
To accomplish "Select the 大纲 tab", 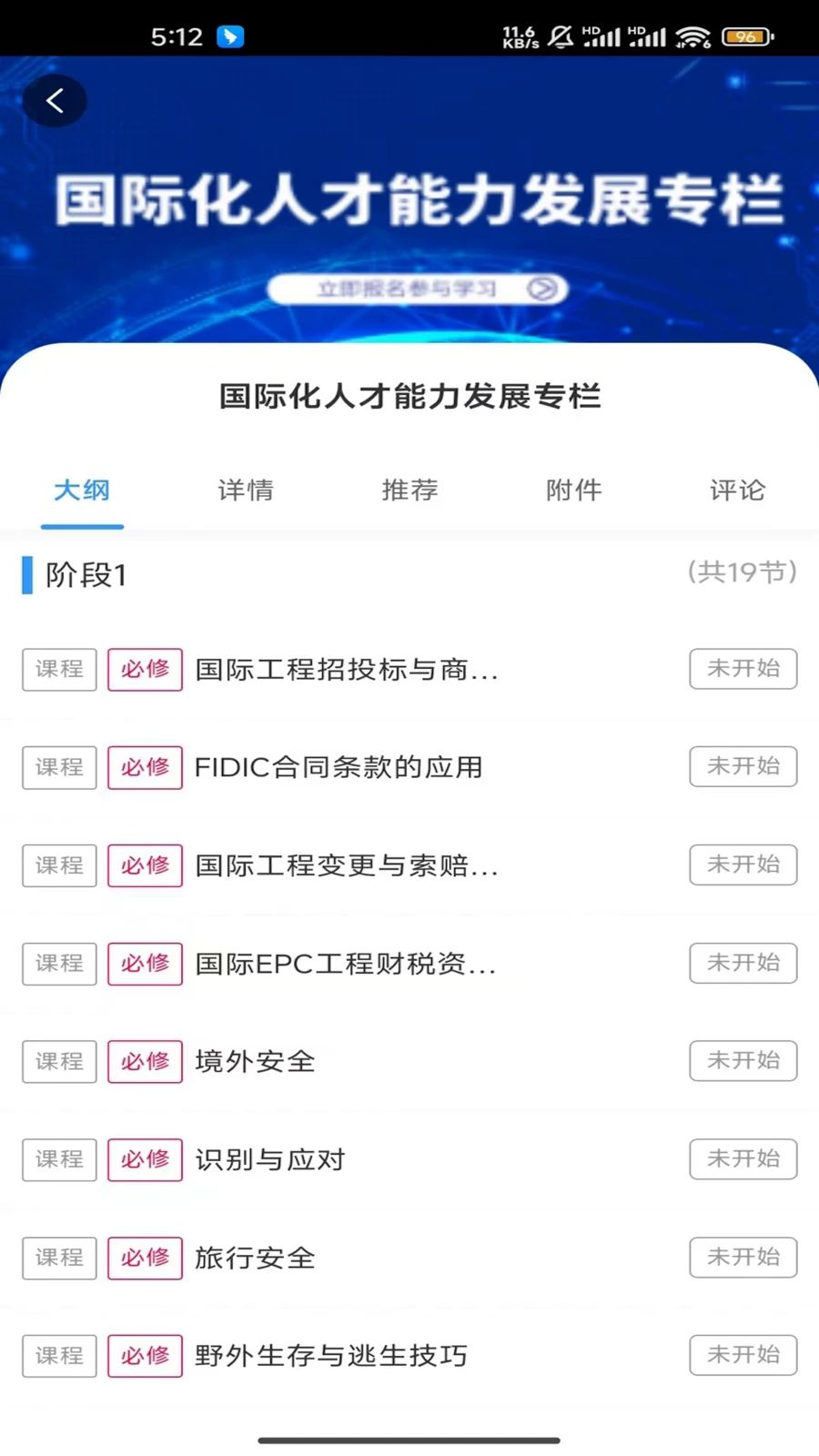I will point(82,490).
